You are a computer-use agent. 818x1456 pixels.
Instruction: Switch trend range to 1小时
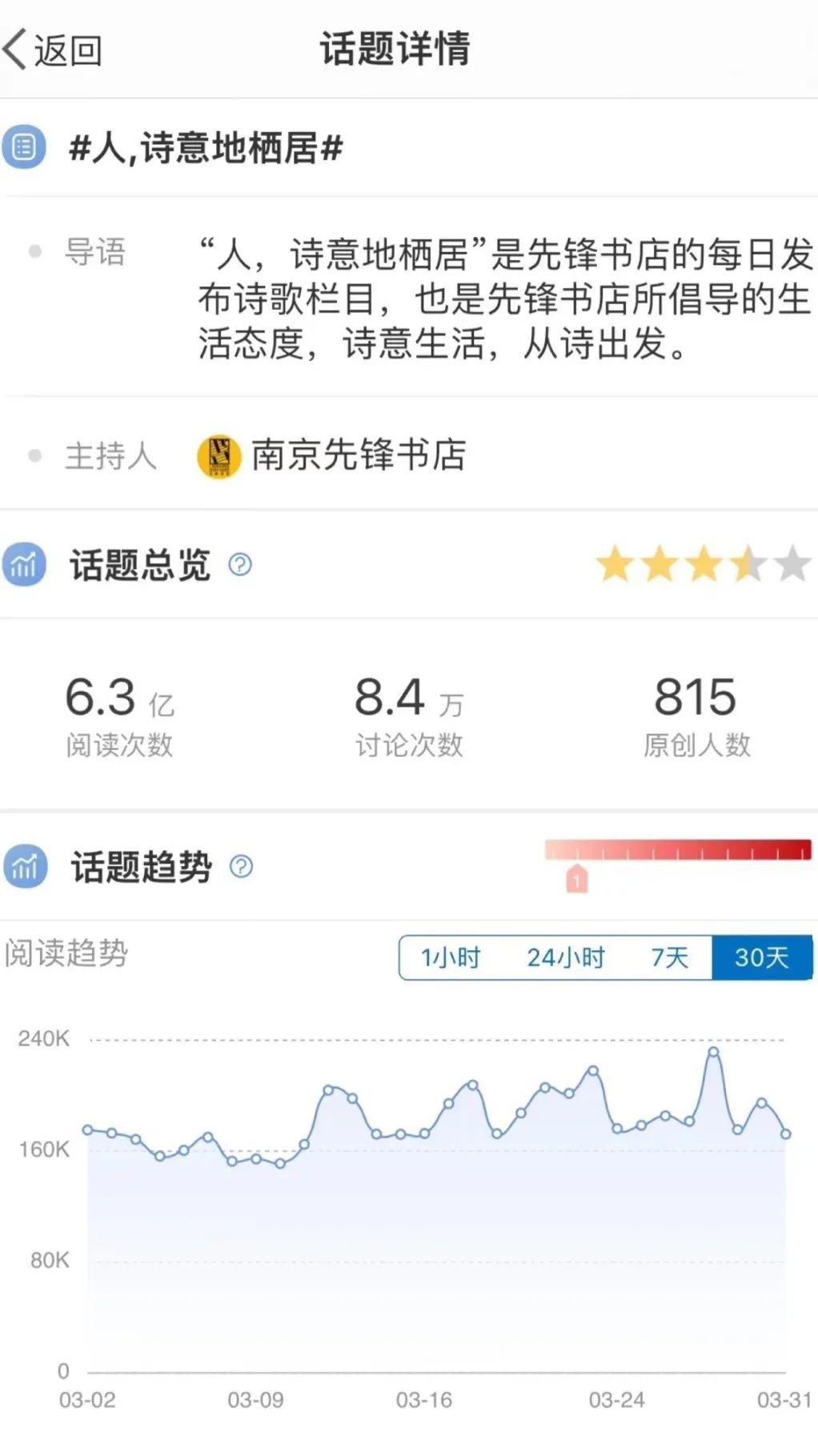tap(451, 957)
